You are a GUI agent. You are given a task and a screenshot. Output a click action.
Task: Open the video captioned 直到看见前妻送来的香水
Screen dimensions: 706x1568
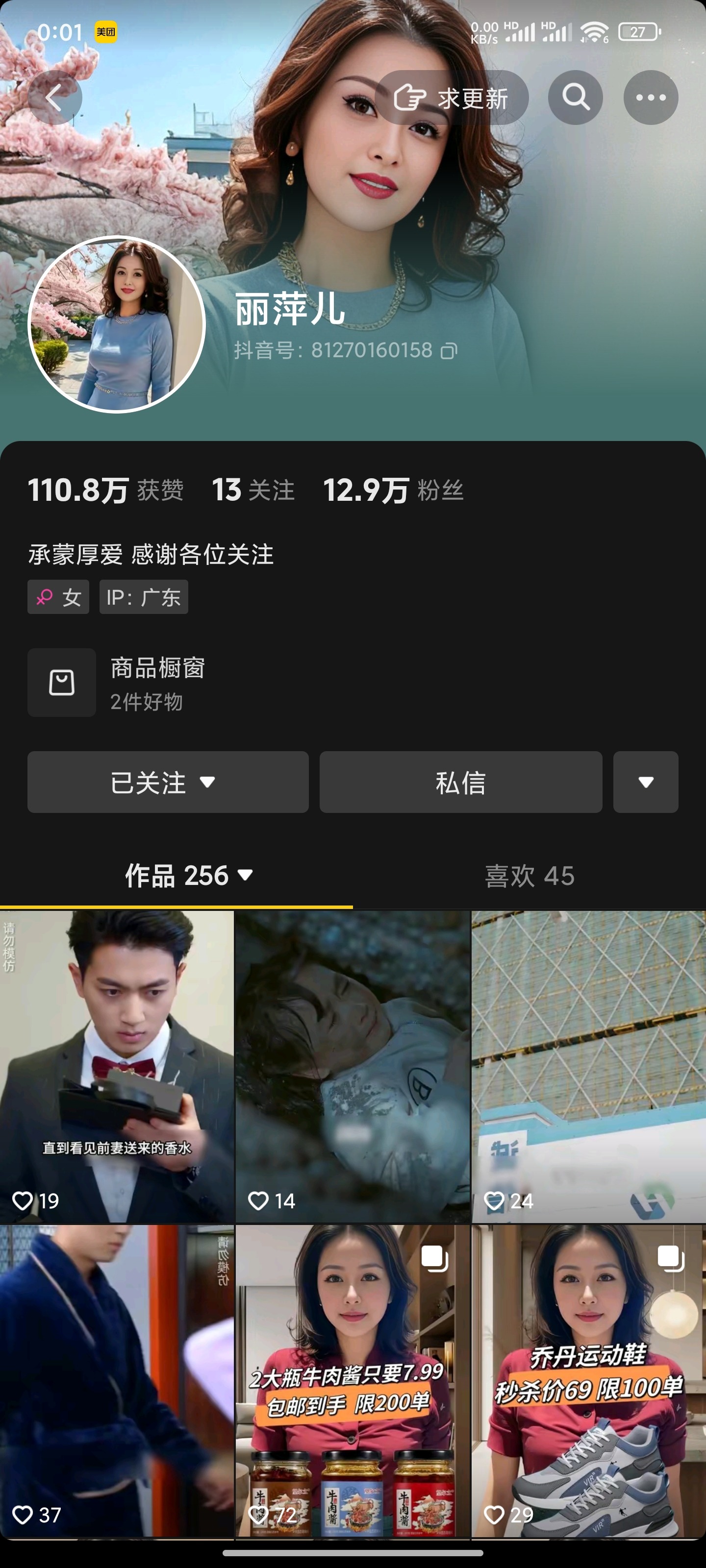tap(117, 1066)
